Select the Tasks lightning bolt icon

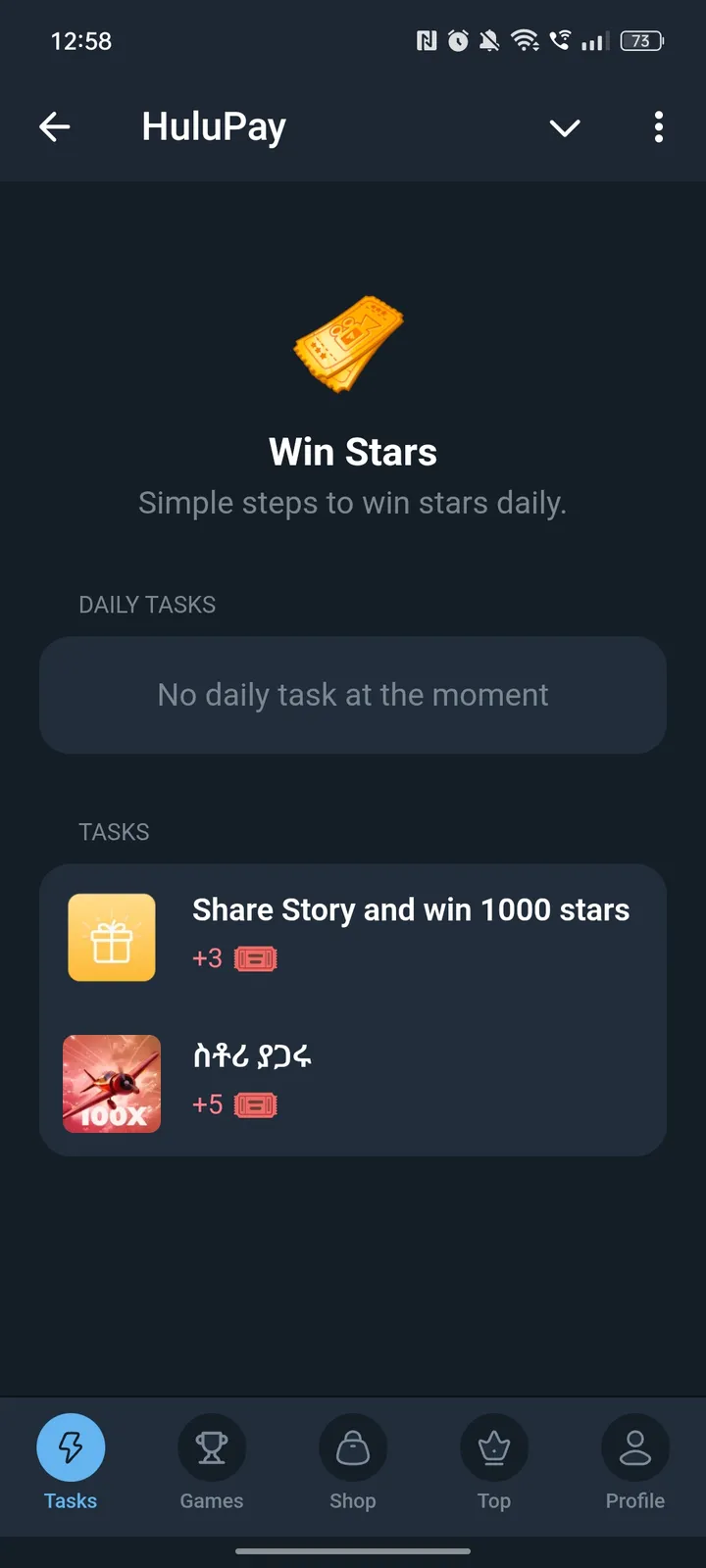71,1446
